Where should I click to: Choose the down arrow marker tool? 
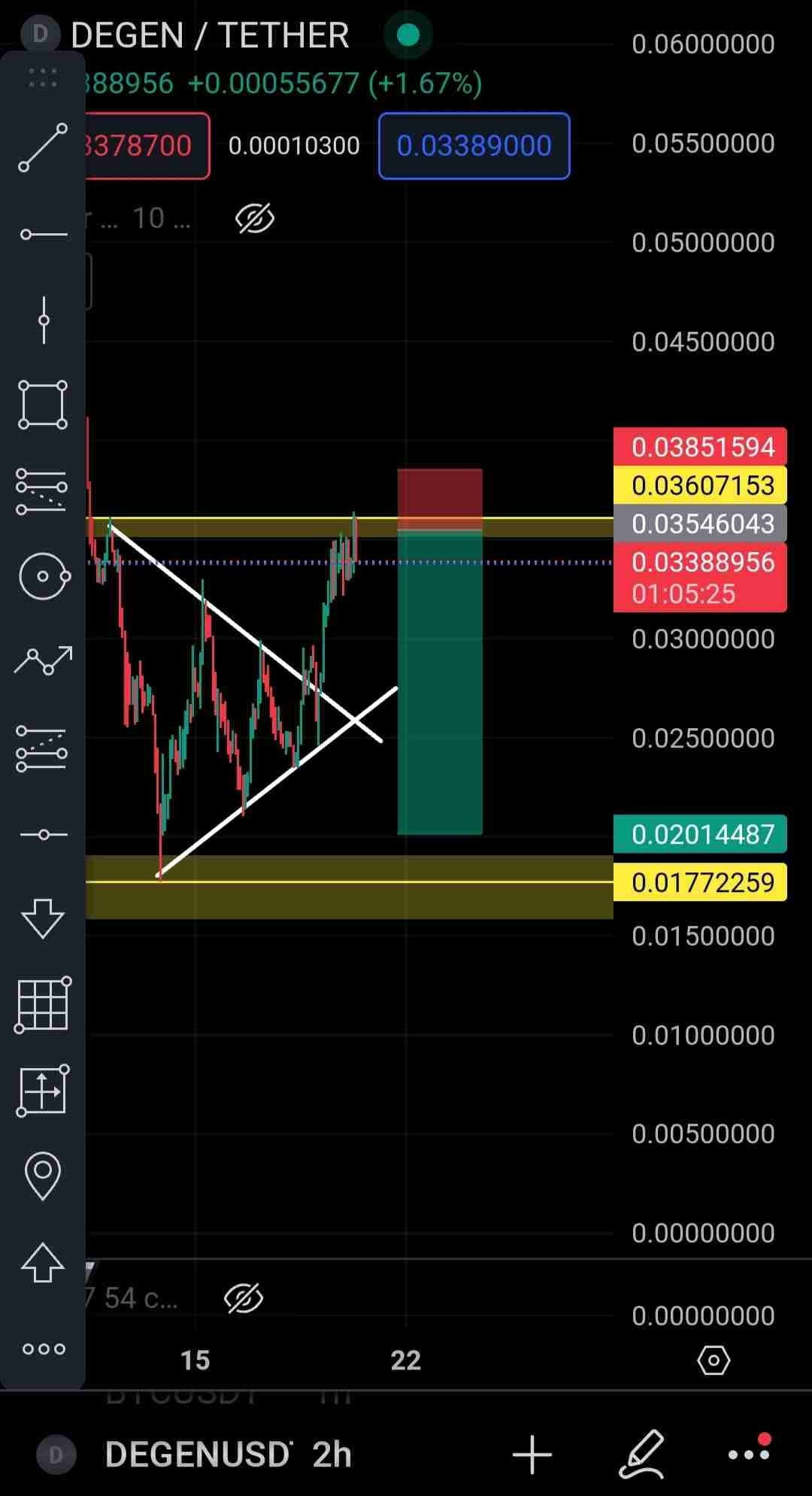[x=43, y=918]
